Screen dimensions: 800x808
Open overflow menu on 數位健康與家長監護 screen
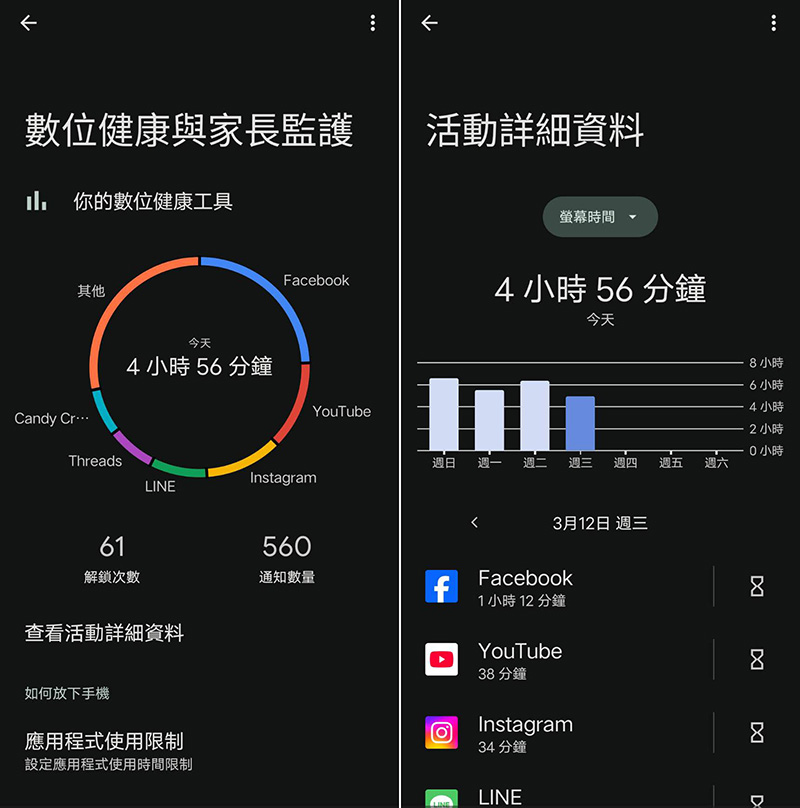tap(372, 23)
